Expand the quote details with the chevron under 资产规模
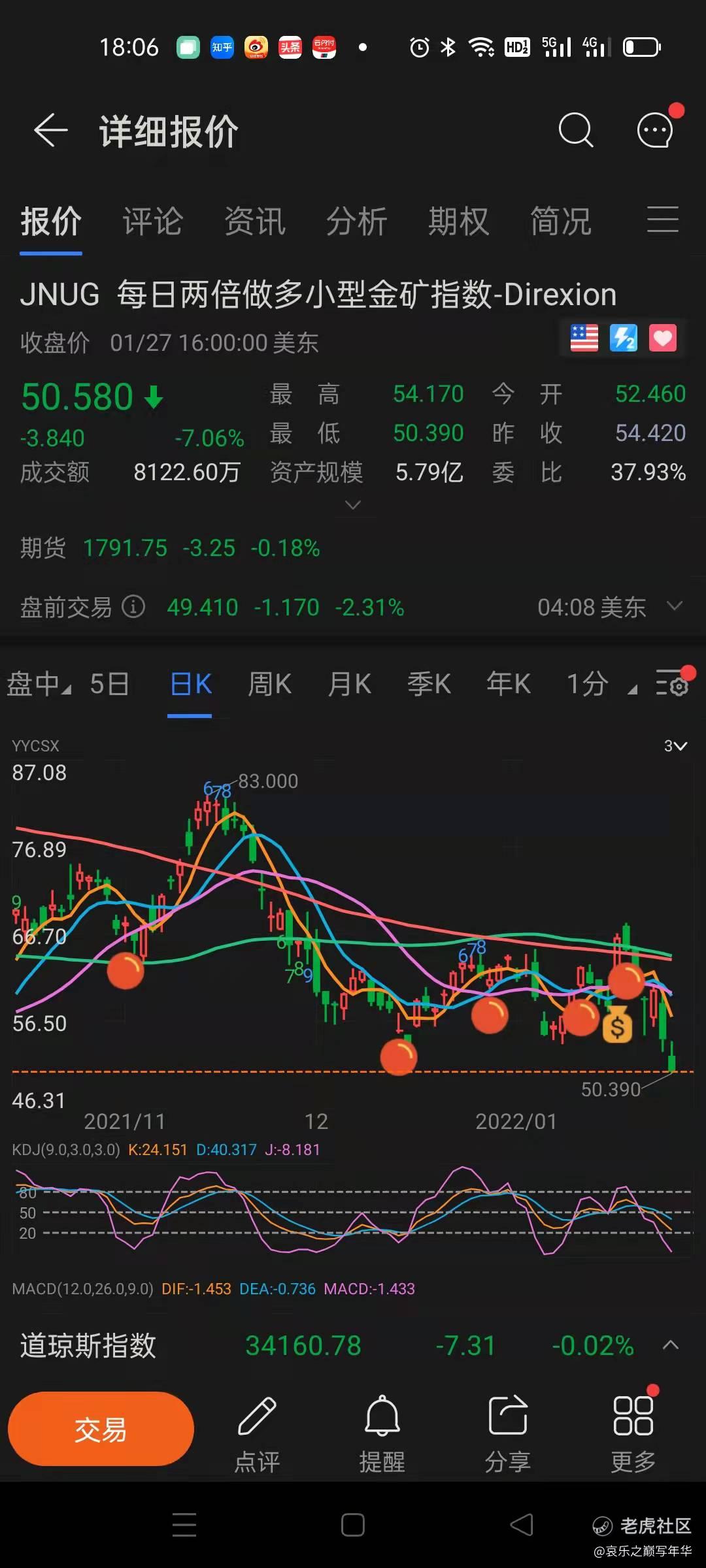This screenshot has height=1568, width=706. pos(353,505)
